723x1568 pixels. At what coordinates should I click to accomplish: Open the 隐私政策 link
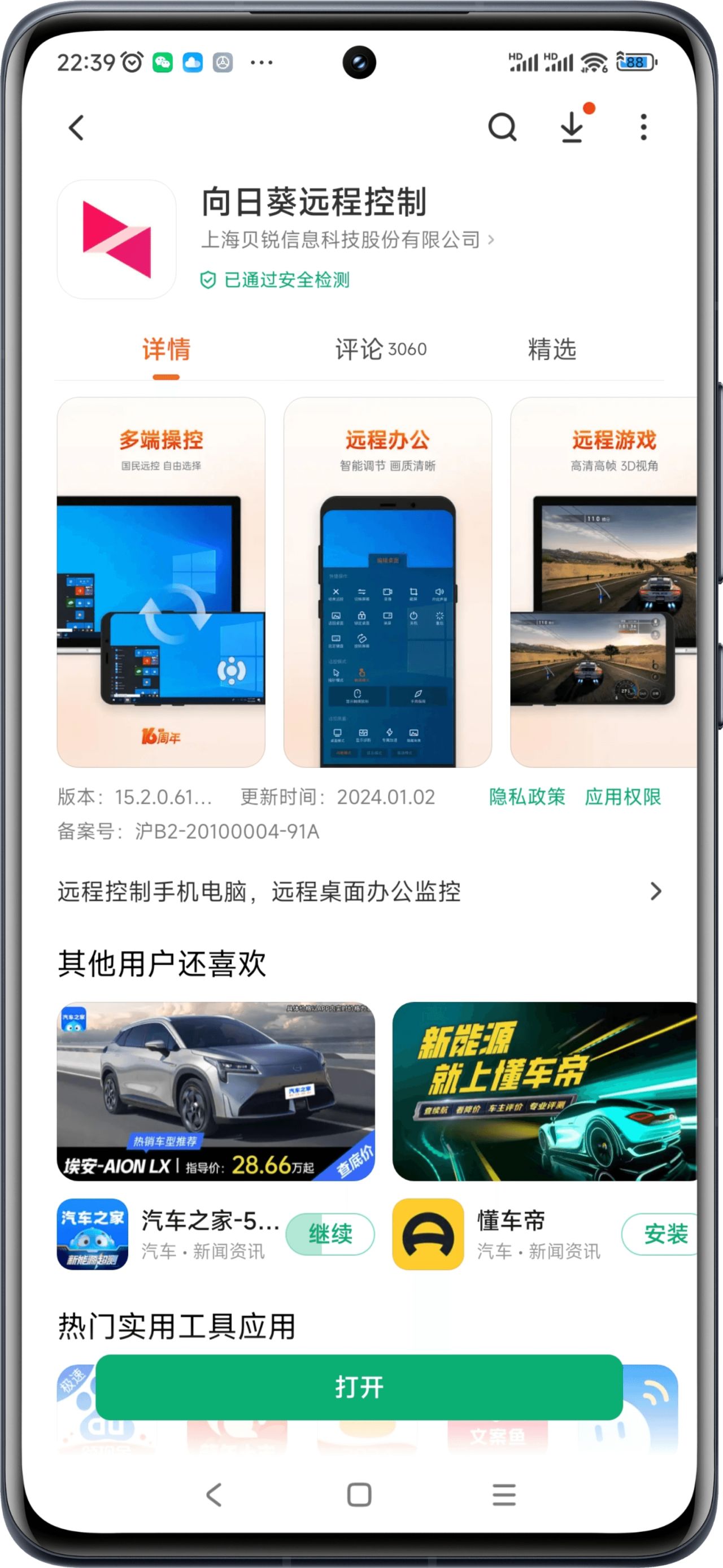point(527,796)
